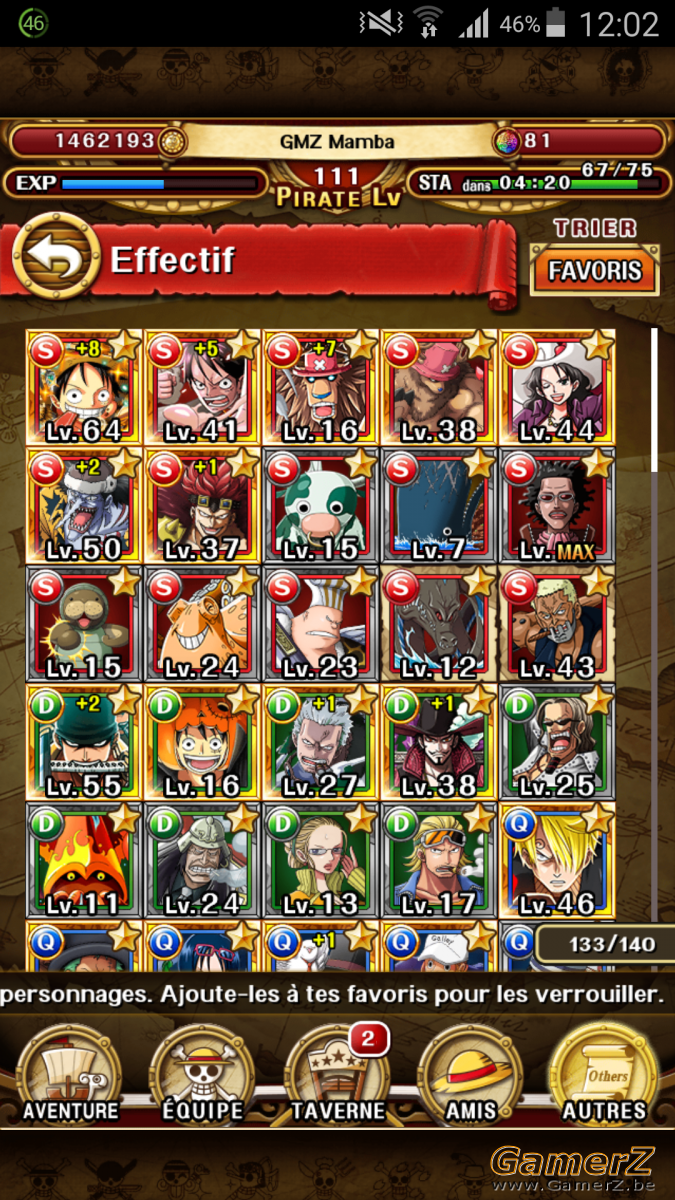Viewport: 675px width, 1200px height.
Task: Open the Lv.7 whale character tile
Action: [x=439, y=506]
